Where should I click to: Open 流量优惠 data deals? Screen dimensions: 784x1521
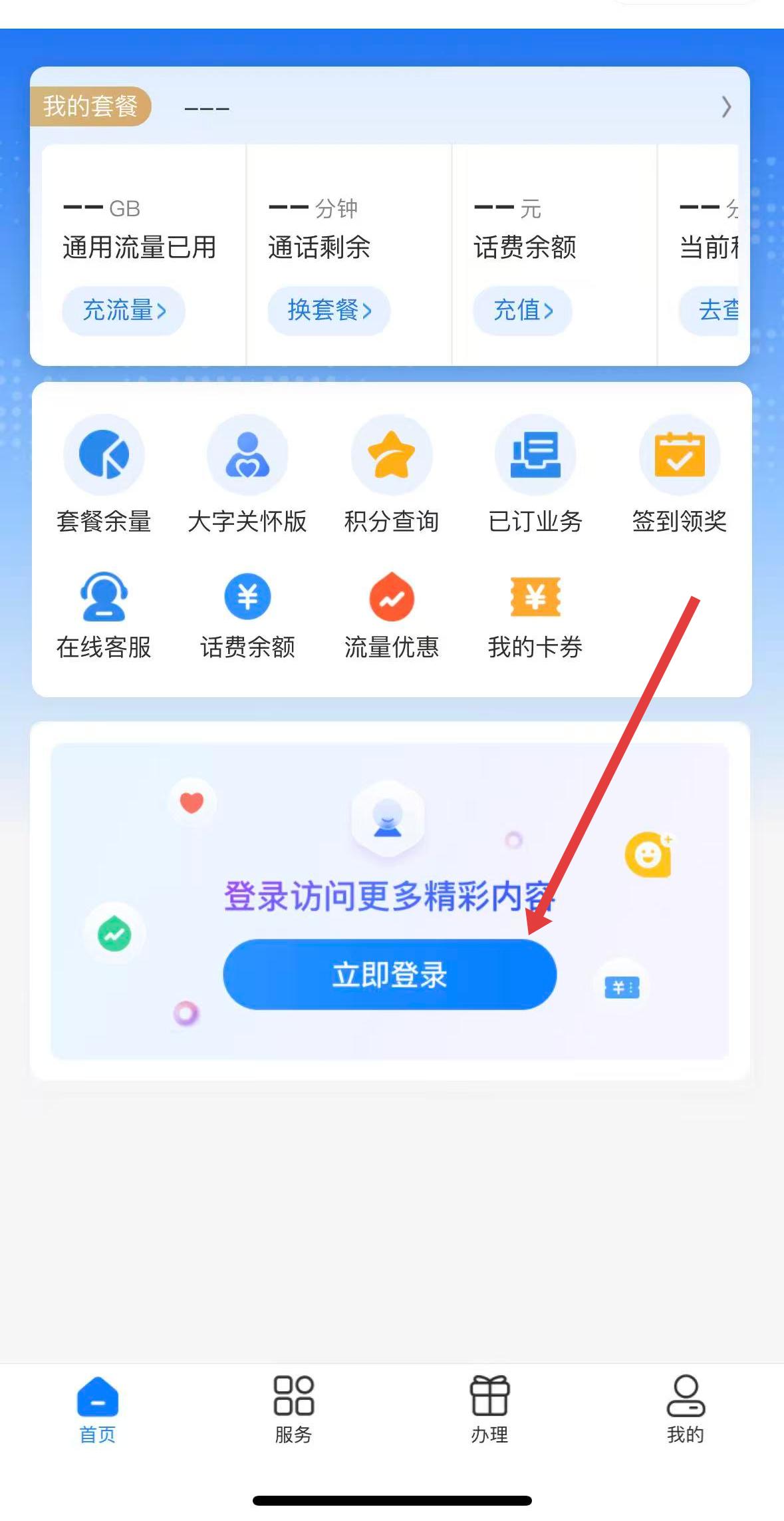coord(392,615)
